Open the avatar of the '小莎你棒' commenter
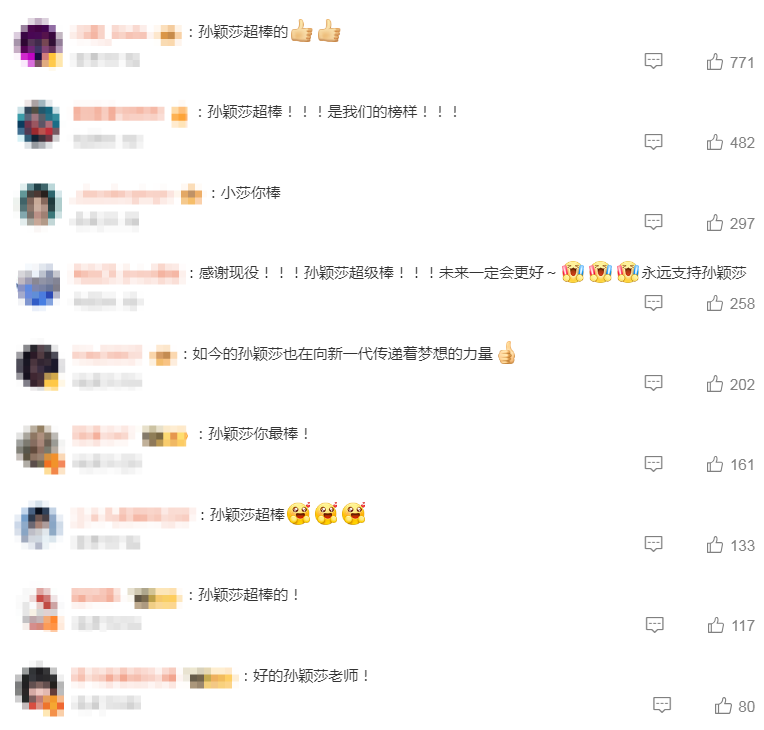Image resolution: width=764 pixels, height=730 pixels. [x=40, y=205]
